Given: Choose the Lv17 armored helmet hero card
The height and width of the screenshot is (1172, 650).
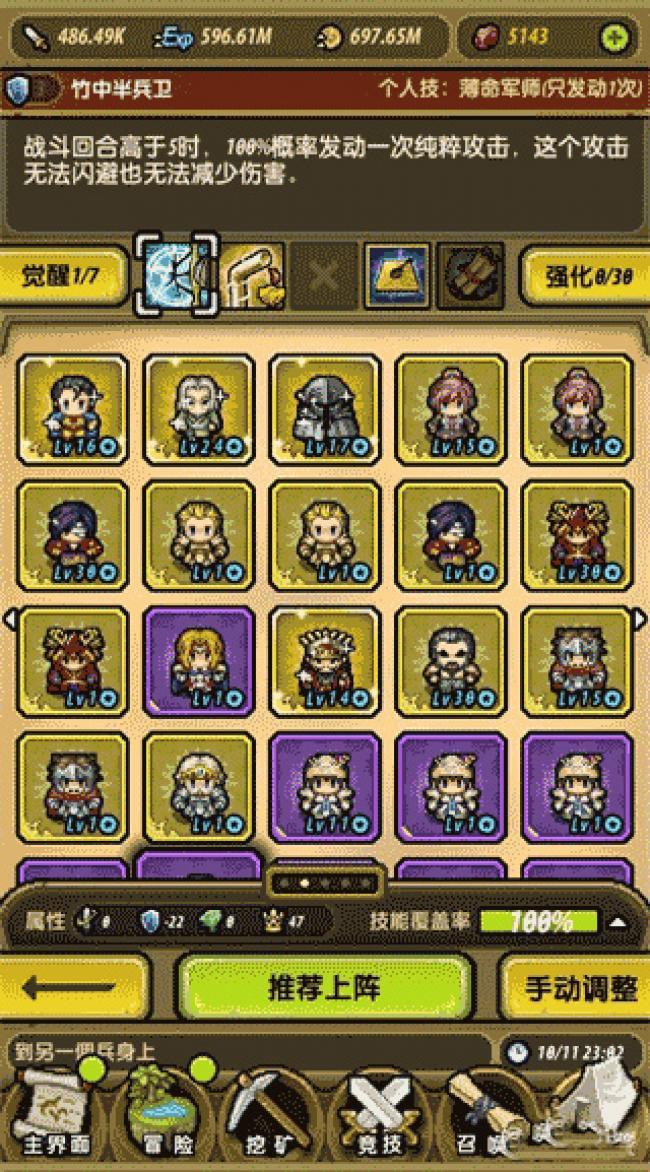Looking at the screenshot, I should (325, 409).
